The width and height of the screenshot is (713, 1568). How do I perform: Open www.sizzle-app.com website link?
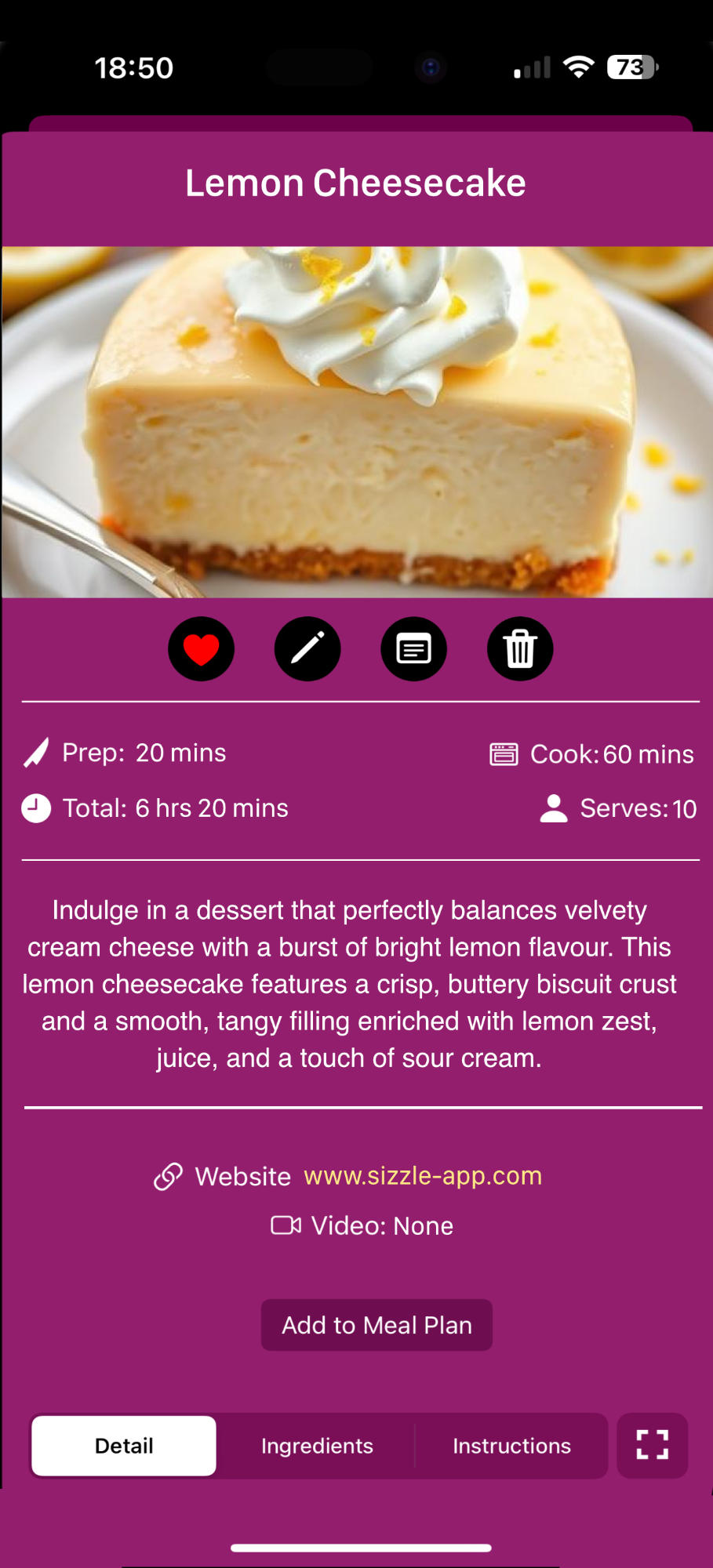(421, 1176)
